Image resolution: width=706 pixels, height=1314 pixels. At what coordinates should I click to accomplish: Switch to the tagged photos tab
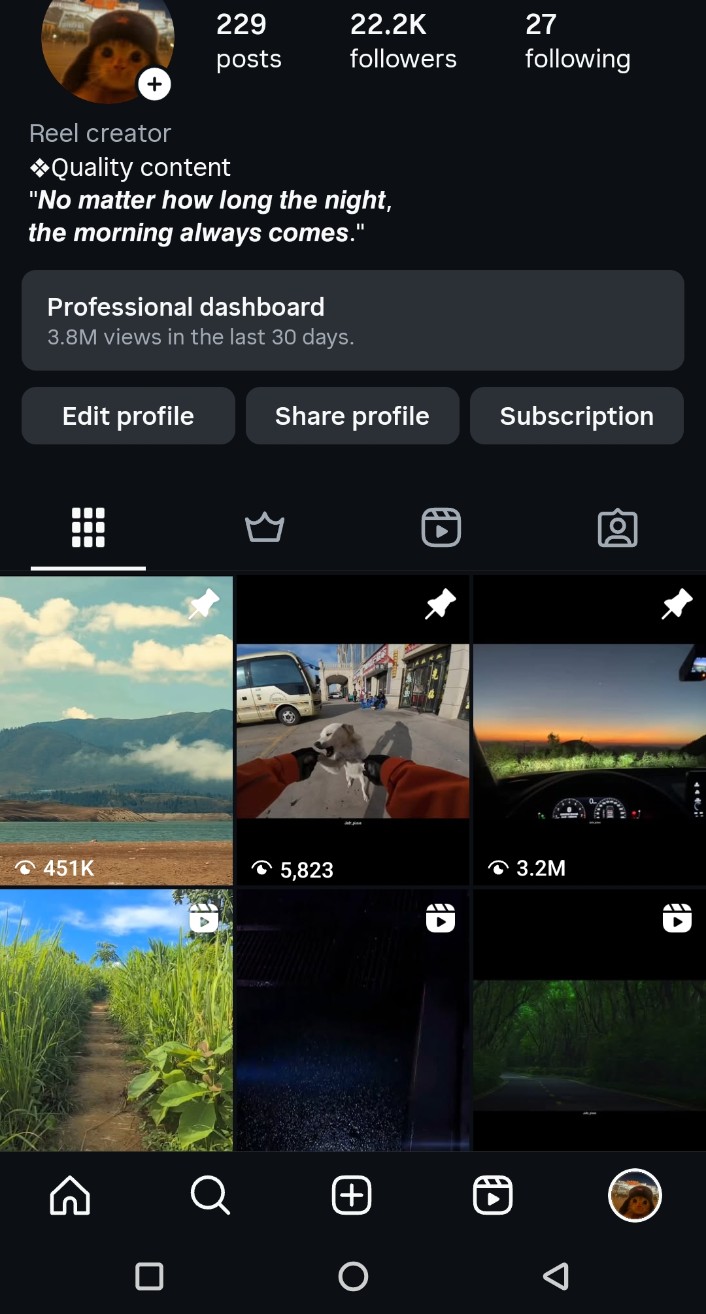617,528
